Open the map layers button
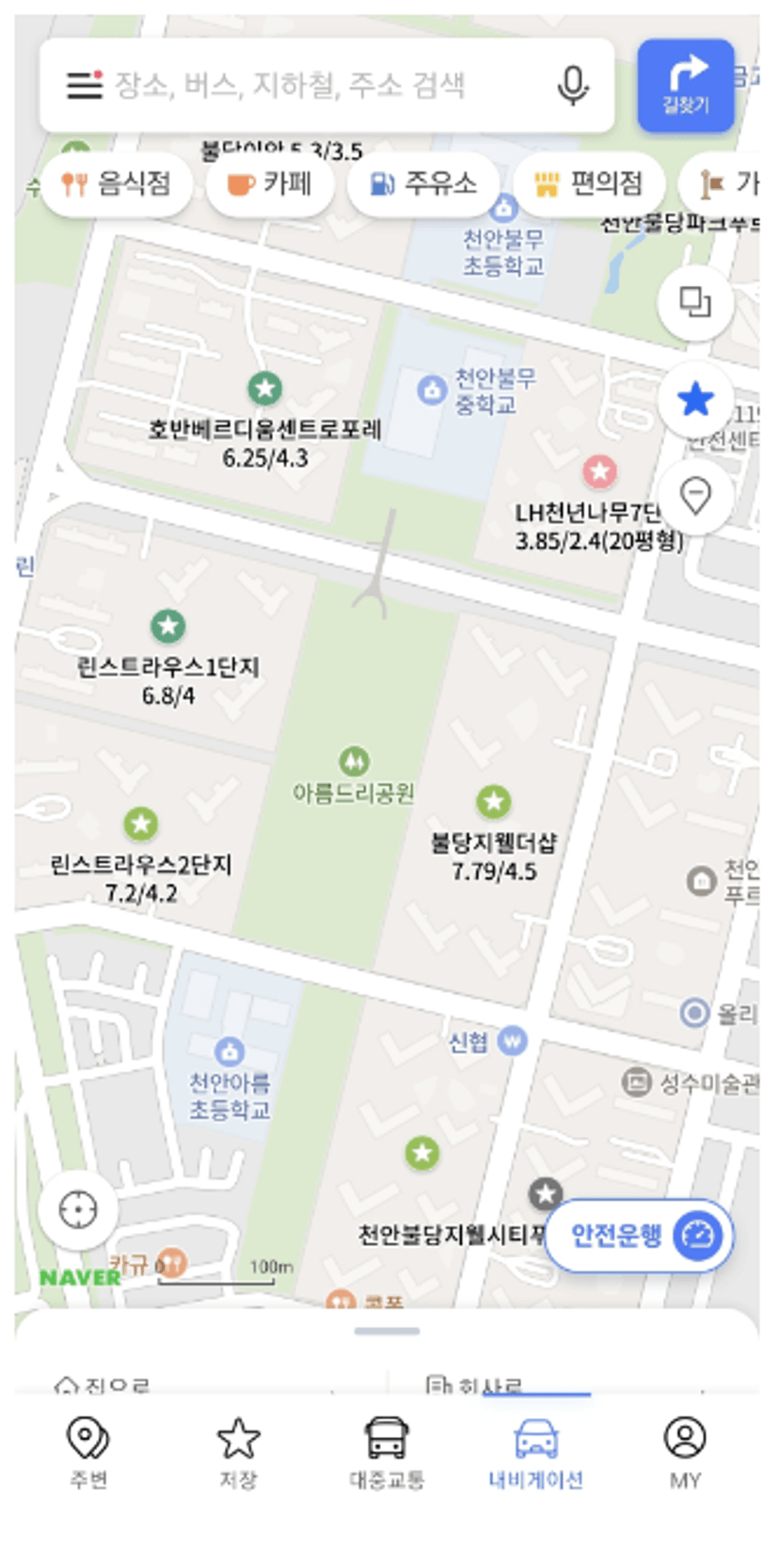The image size is (778, 1568). click(695, 302)
